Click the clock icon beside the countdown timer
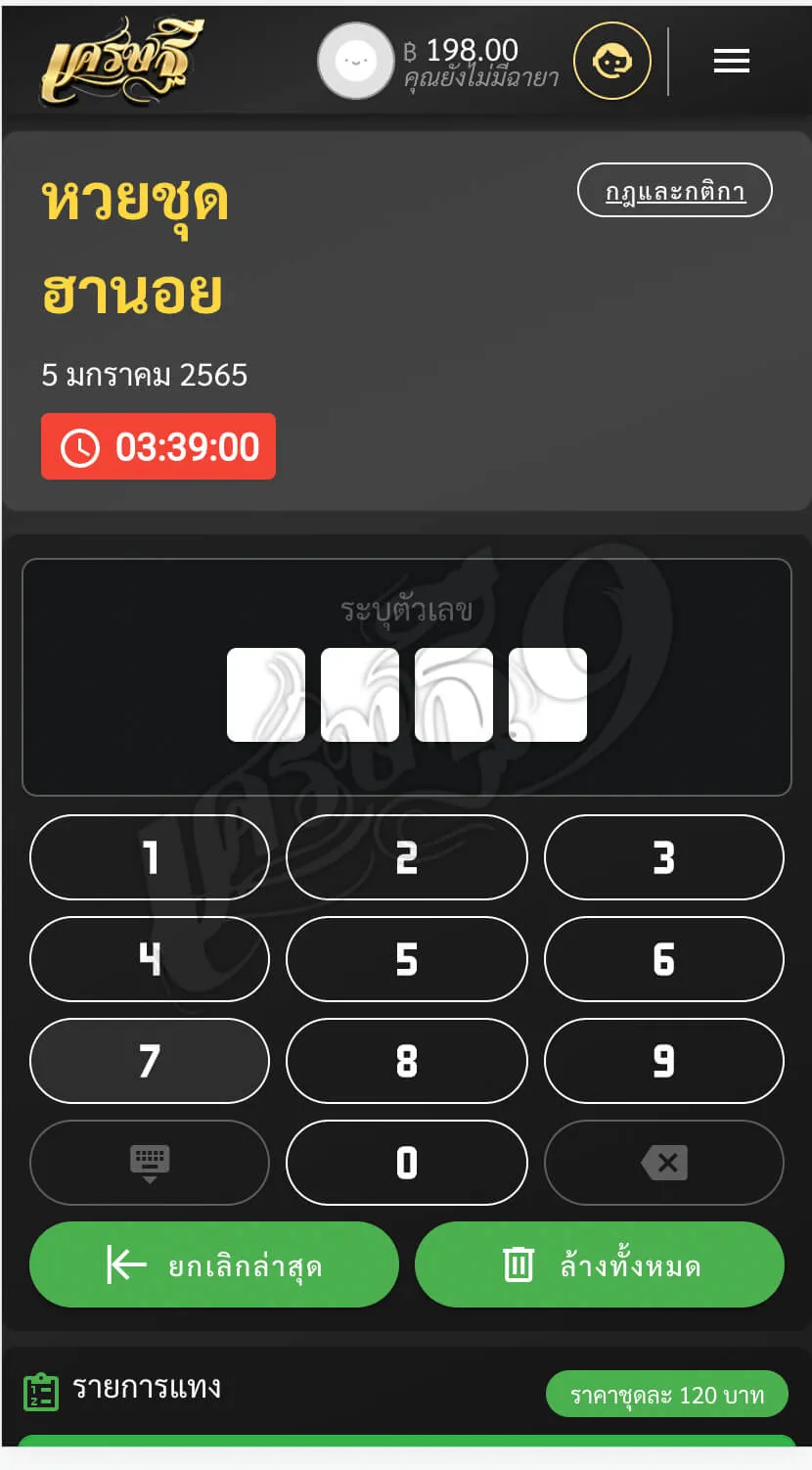This screenshot has height=1470, width=812. click(80, 447)
